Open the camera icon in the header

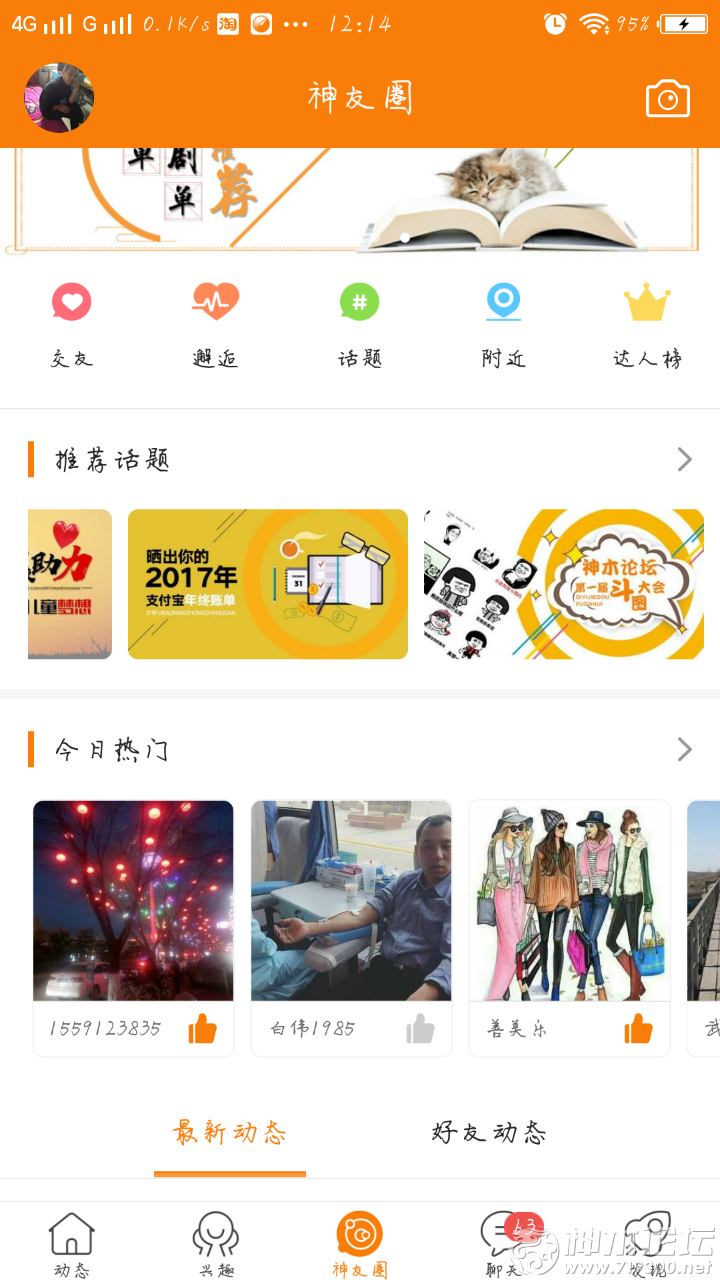click(x=668, y=99)
